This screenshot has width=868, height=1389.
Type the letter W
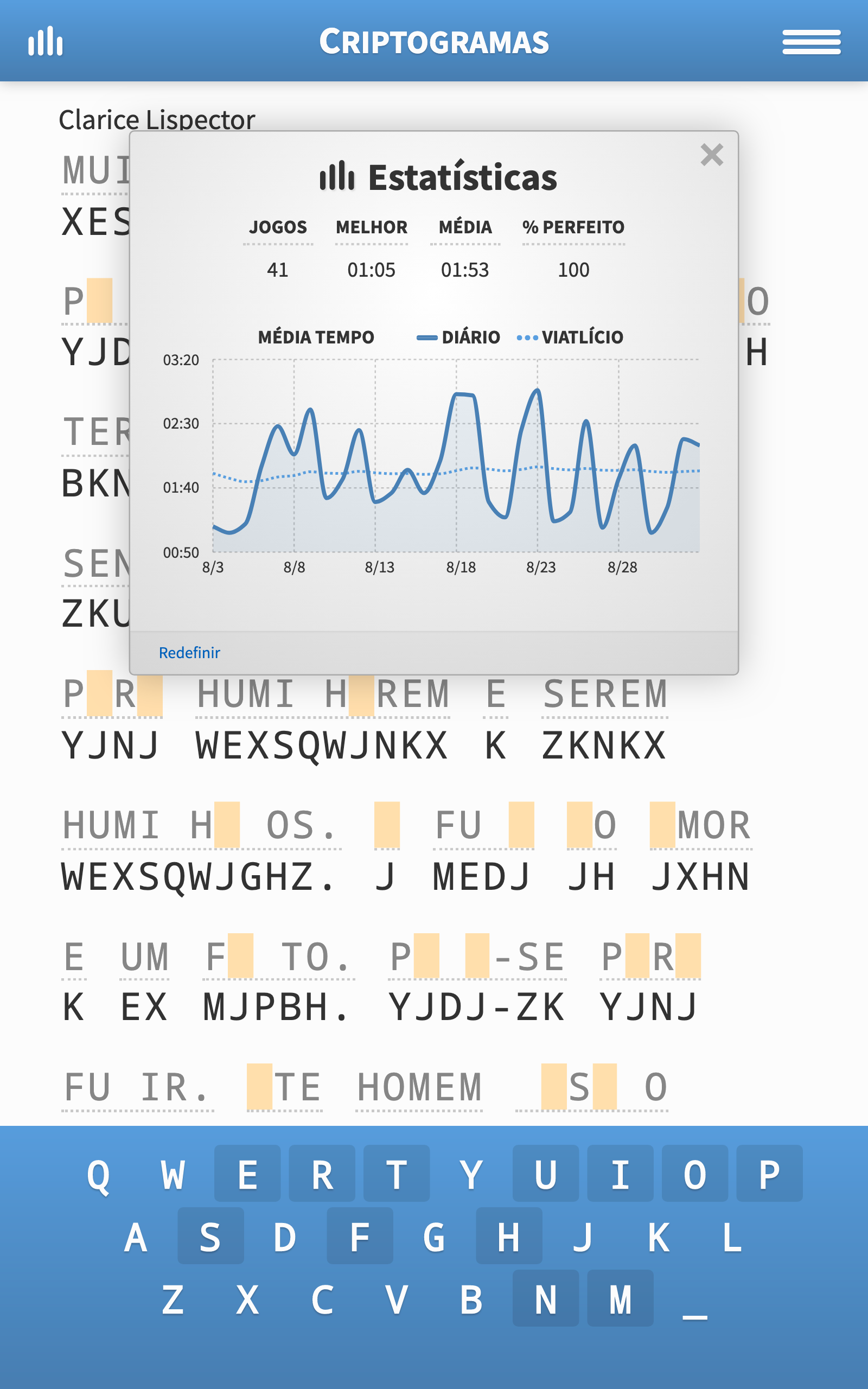pos(173,1174)
